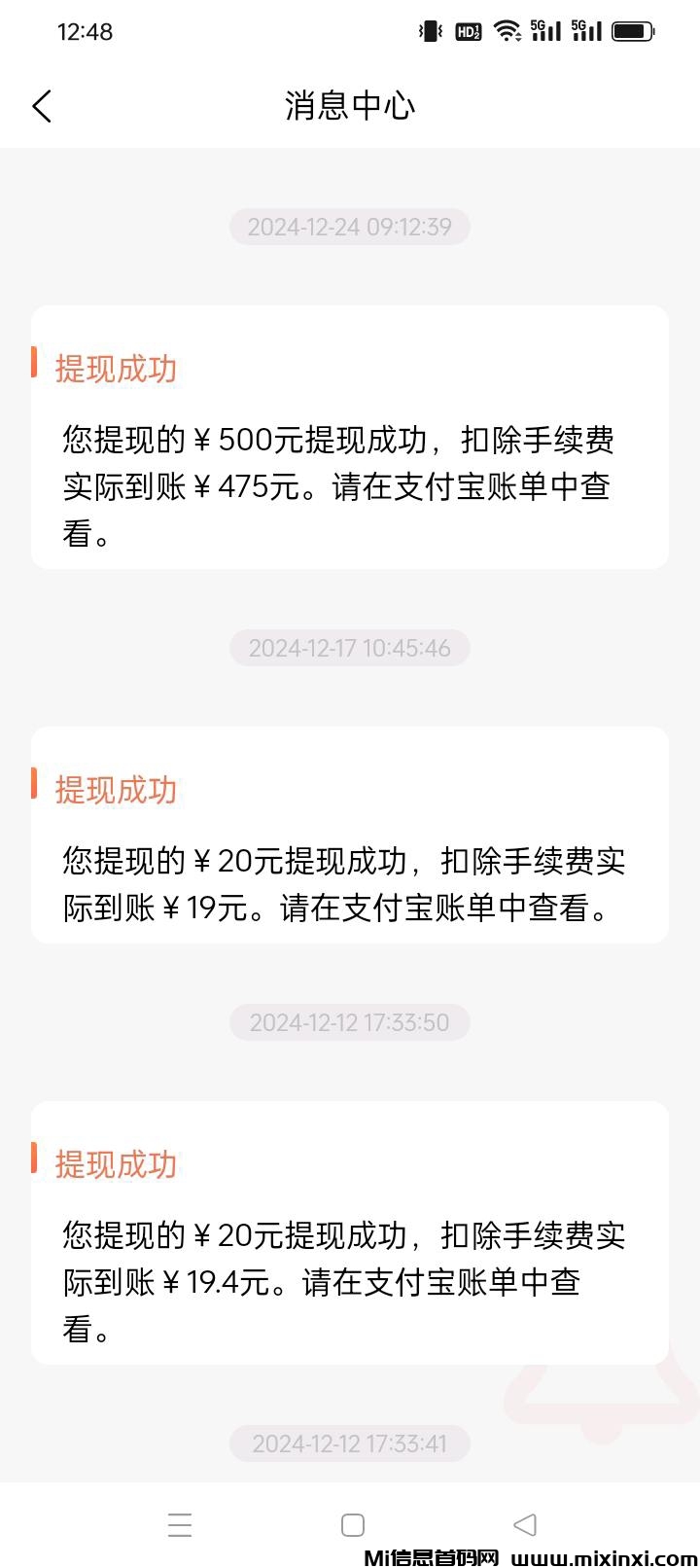Image resolution: width=700 pixels, height=1568 pixels.
Task: Tap the system back triangle button
Action: coord(525,1524)
